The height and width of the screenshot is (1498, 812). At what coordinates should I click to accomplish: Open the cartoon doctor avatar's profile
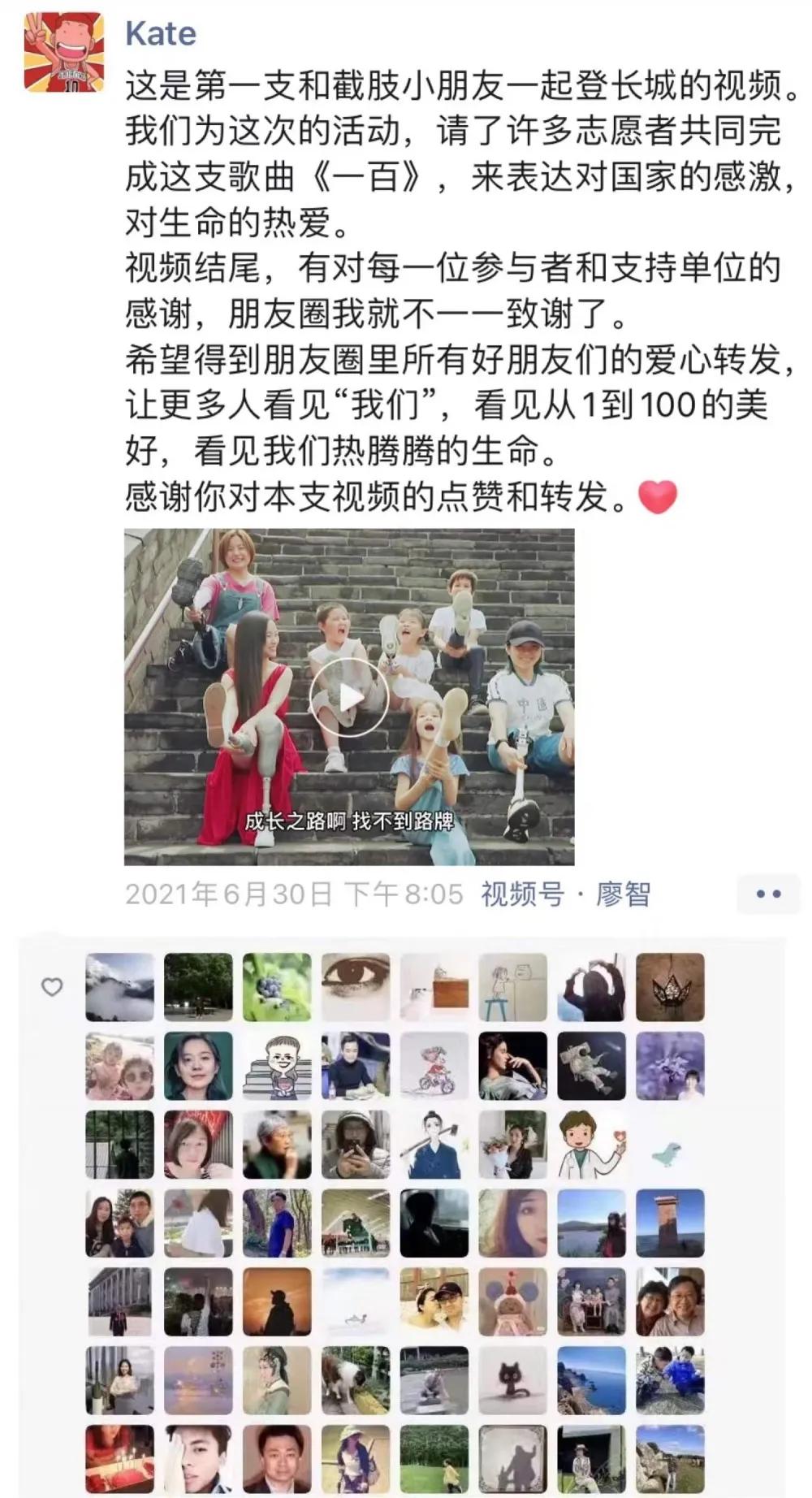point(591,1144)
